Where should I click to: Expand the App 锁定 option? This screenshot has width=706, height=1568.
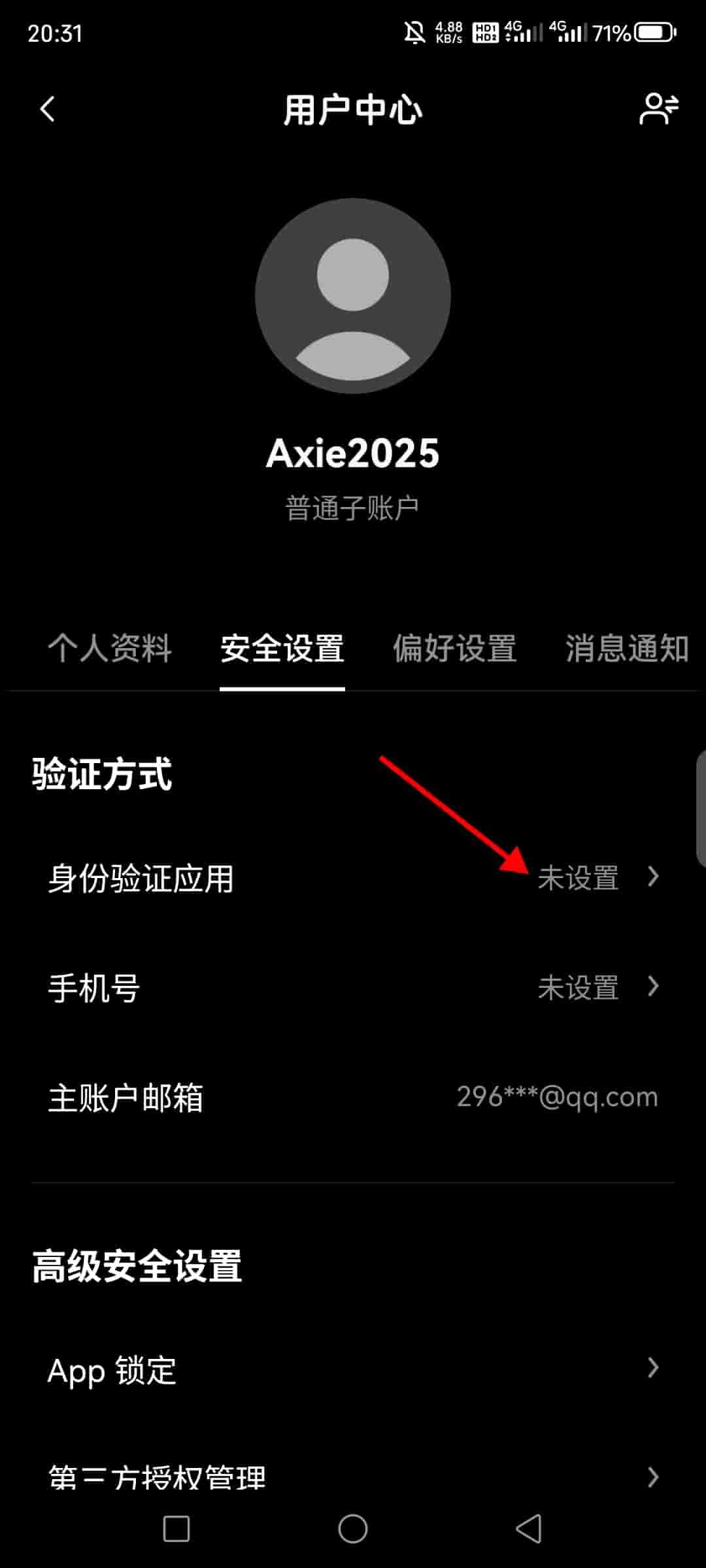tap(655, 1370)
